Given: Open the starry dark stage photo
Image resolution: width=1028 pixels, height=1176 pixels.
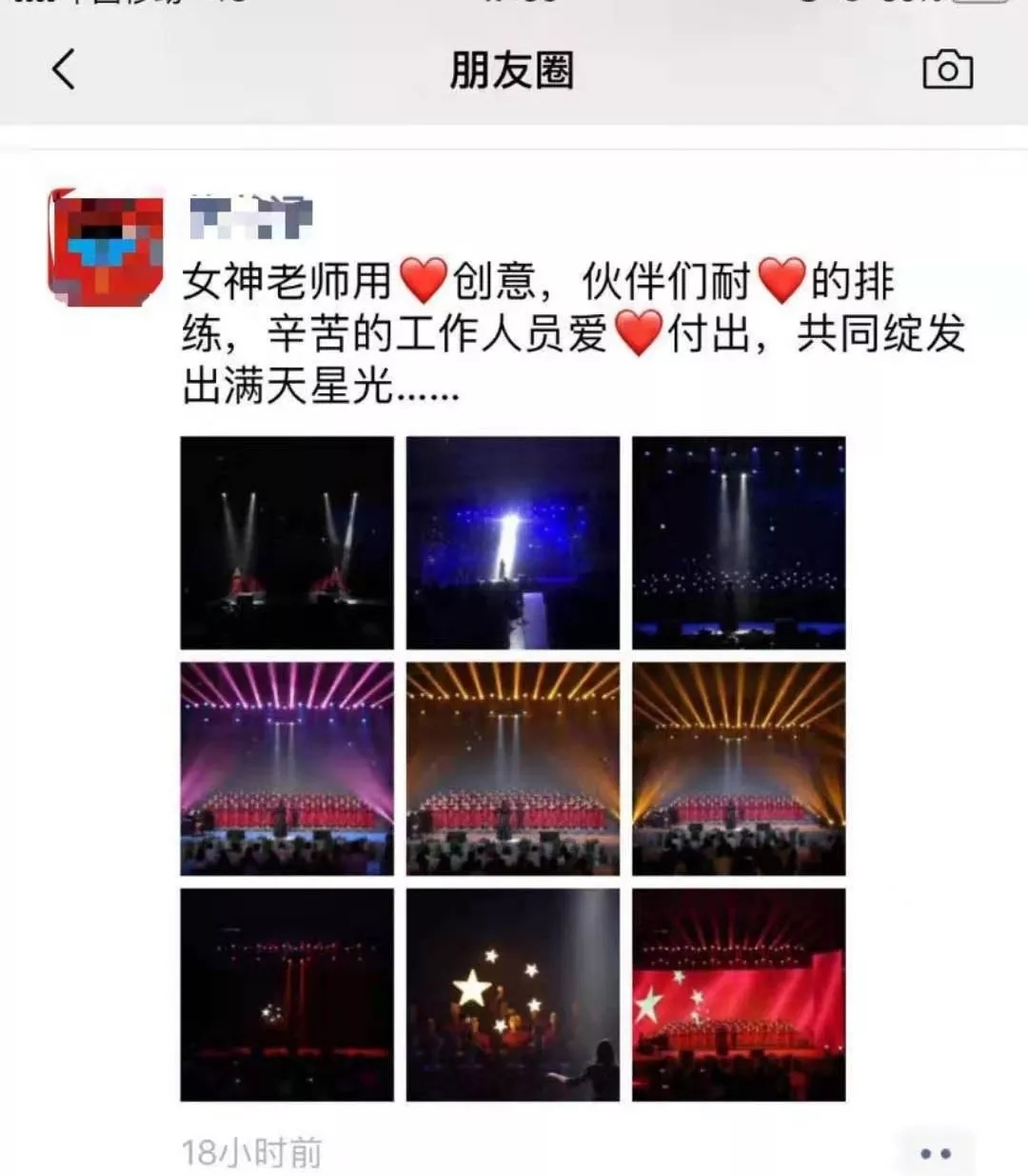Looking at the screenshot, I should tap(739, 543).
